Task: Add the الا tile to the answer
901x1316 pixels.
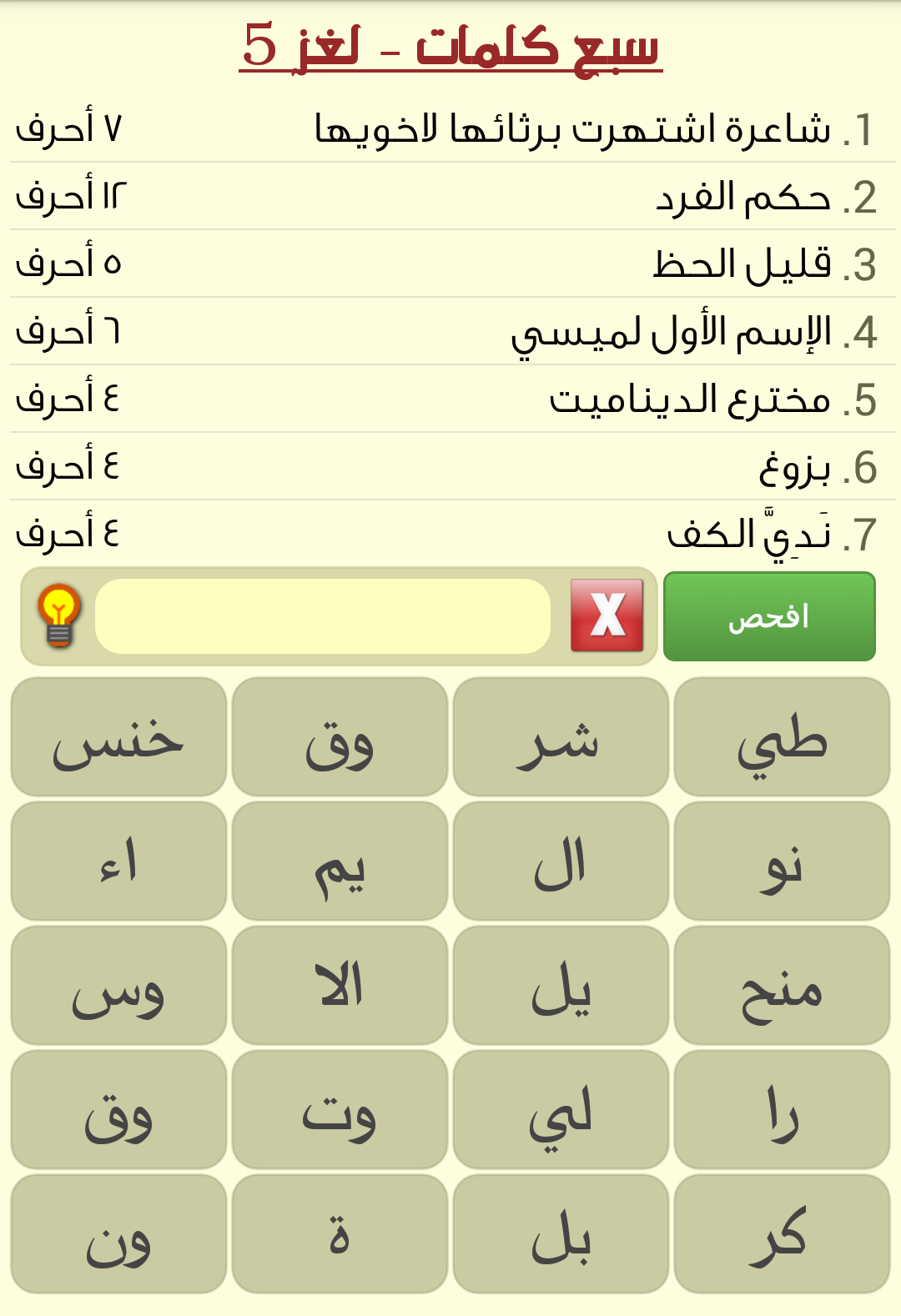Action: [x=340, y=986]
